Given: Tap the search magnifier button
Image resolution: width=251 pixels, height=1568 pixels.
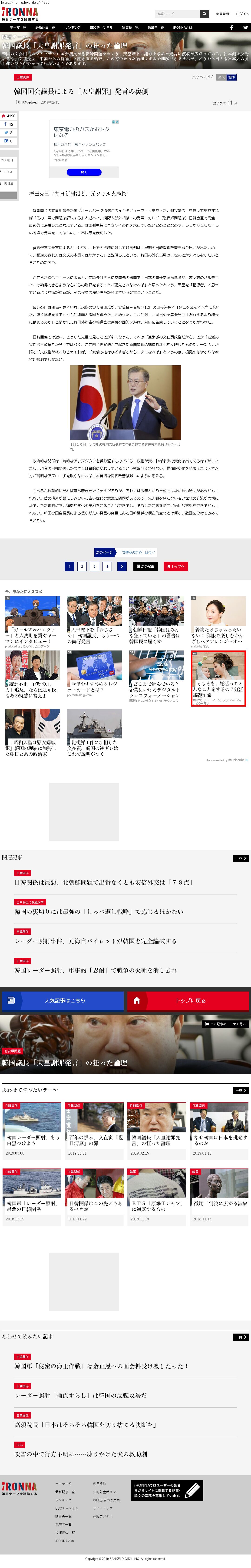Looking at the screenshot, I should coord(204,14).
